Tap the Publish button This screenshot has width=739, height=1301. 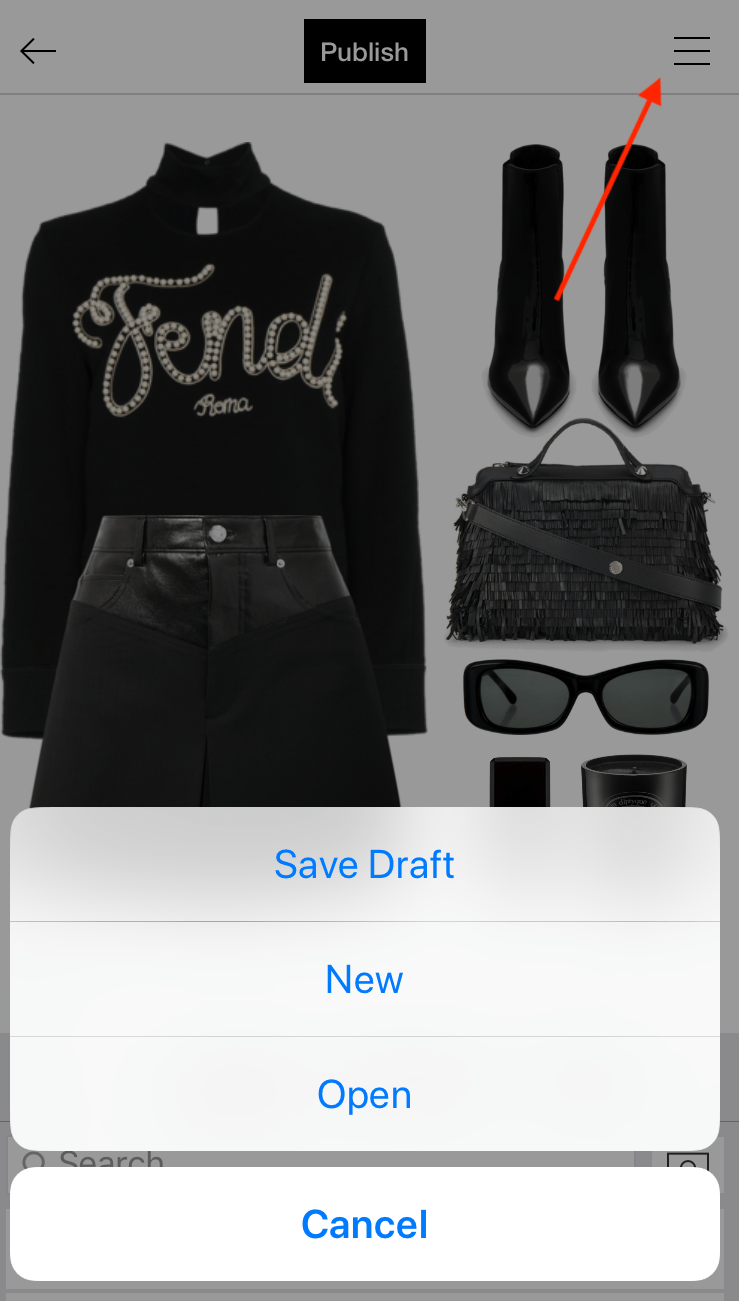tap(364, 51)
